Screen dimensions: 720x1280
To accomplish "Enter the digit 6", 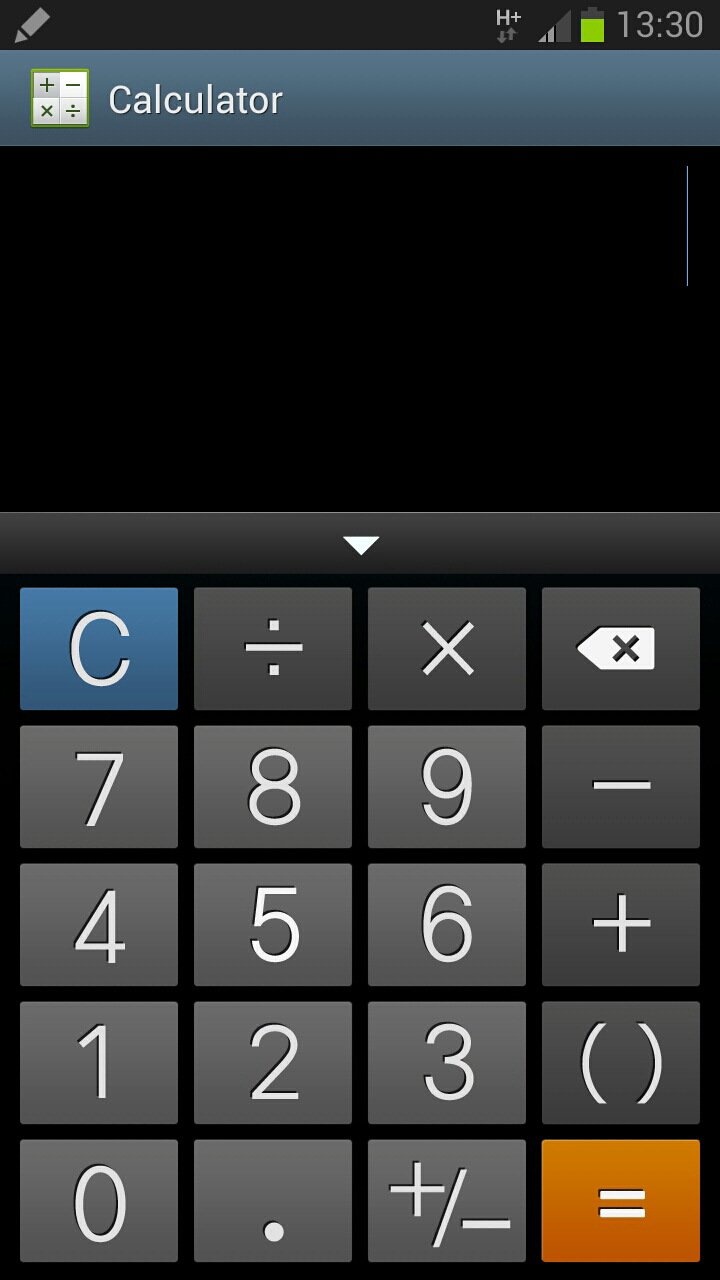I will click(447, 925).
